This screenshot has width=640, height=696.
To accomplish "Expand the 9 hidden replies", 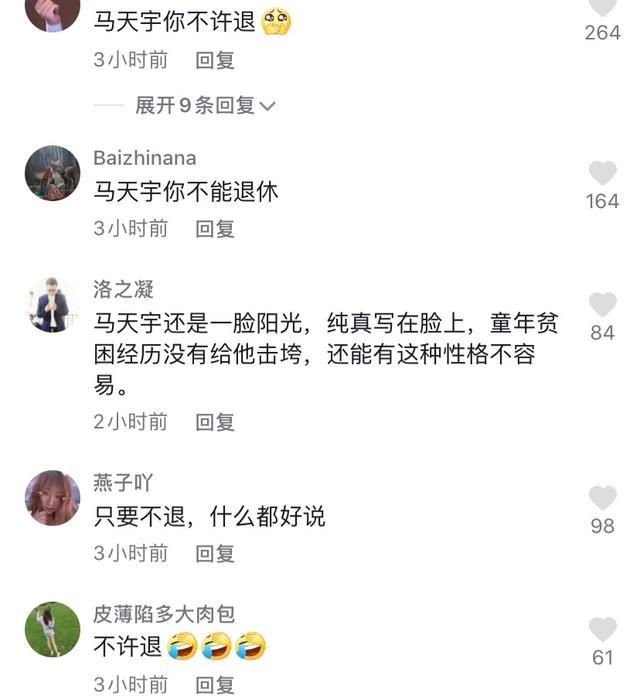I will [x=205, y=105].
